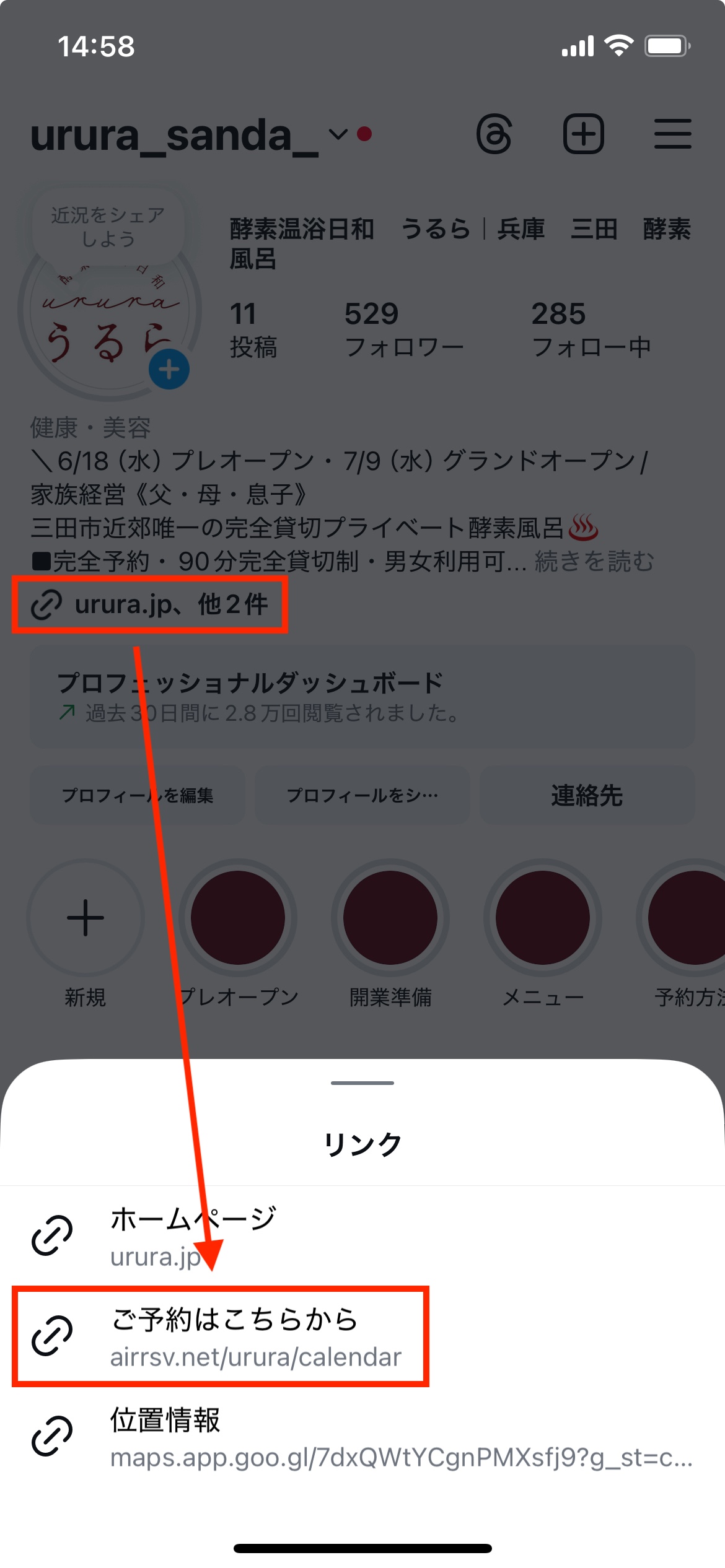Open the hamburger menu
Viewport: 725px width, 1568px height.
tap(672, 134)
